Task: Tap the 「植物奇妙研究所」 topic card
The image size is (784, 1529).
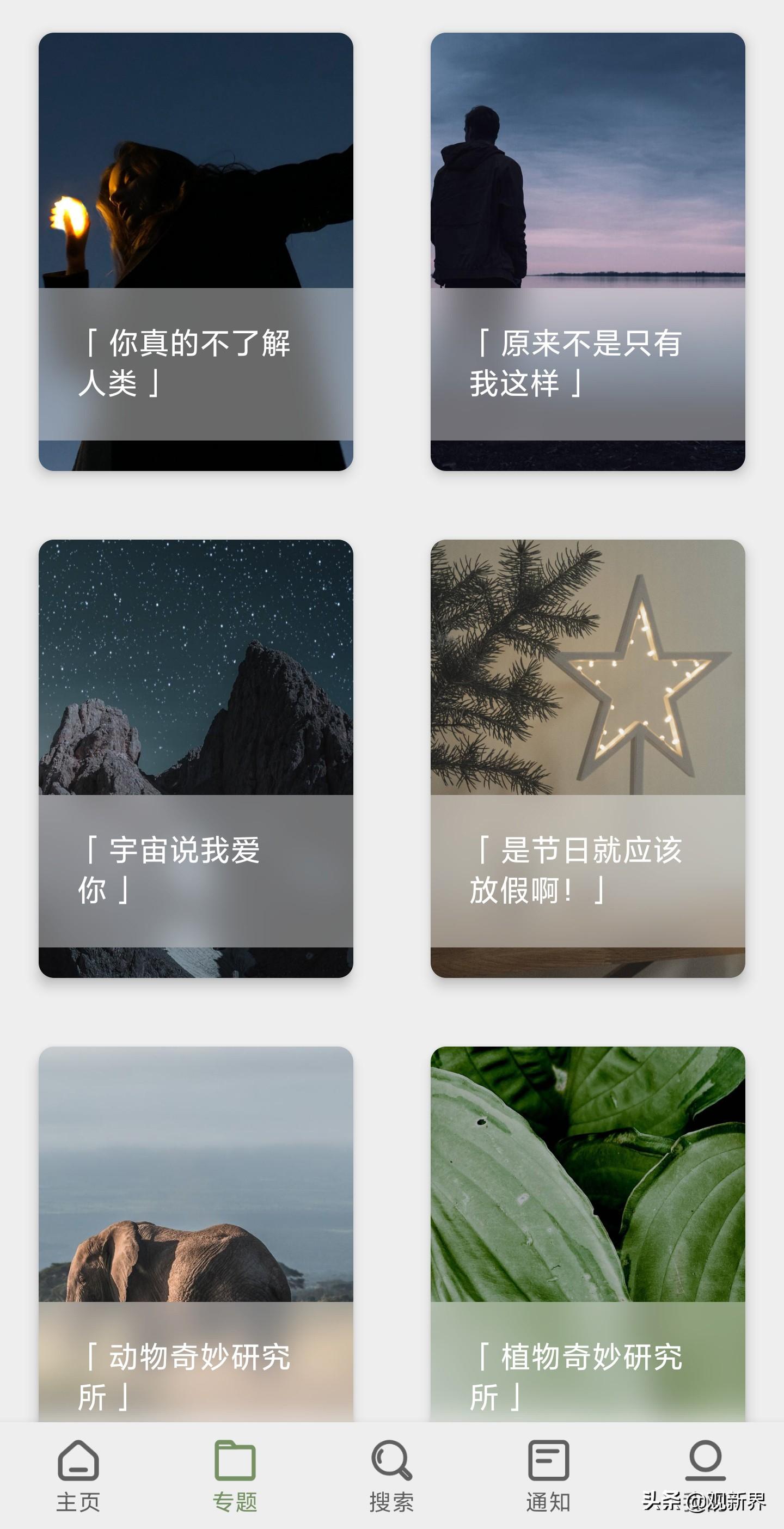Action: point(587,1234)
